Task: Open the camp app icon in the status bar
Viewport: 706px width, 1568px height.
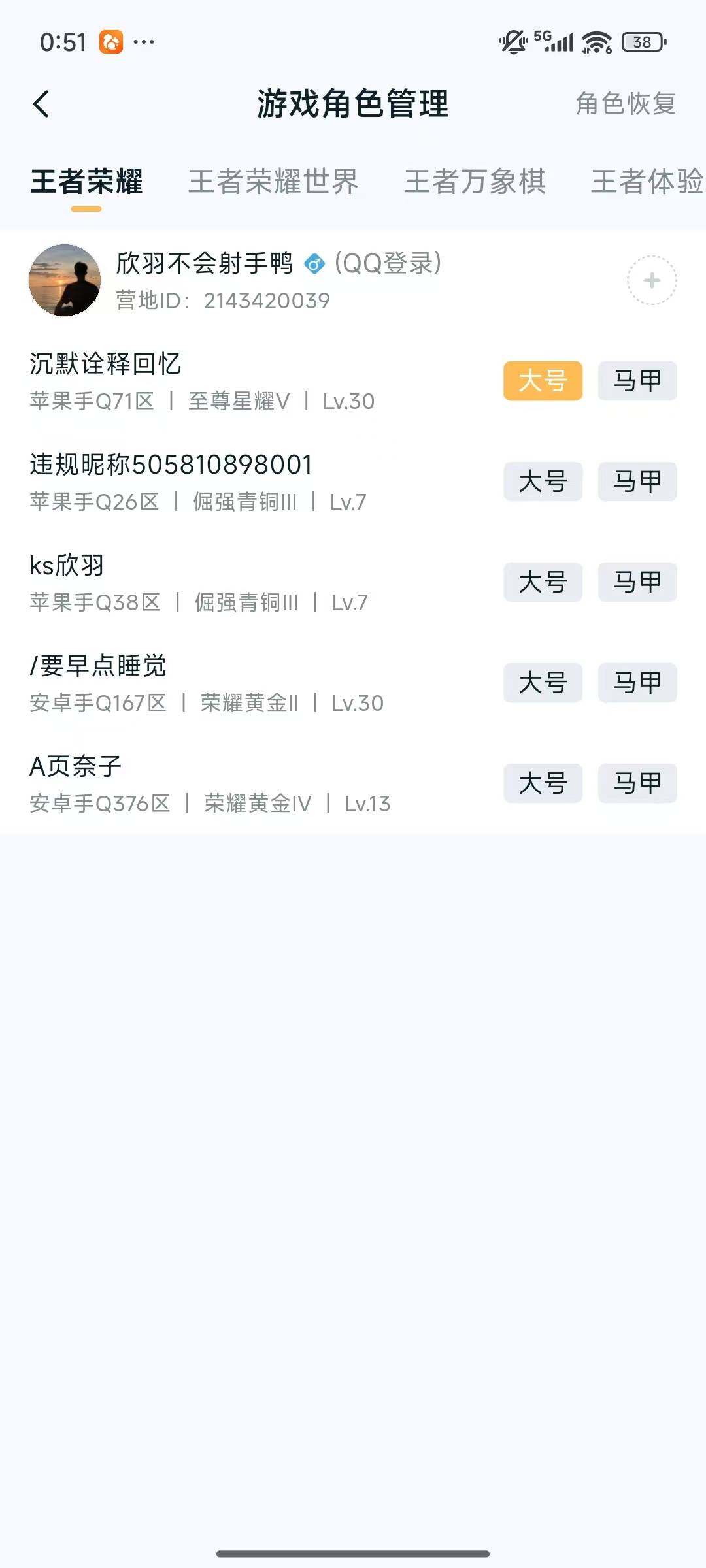Action: point(112,42)
